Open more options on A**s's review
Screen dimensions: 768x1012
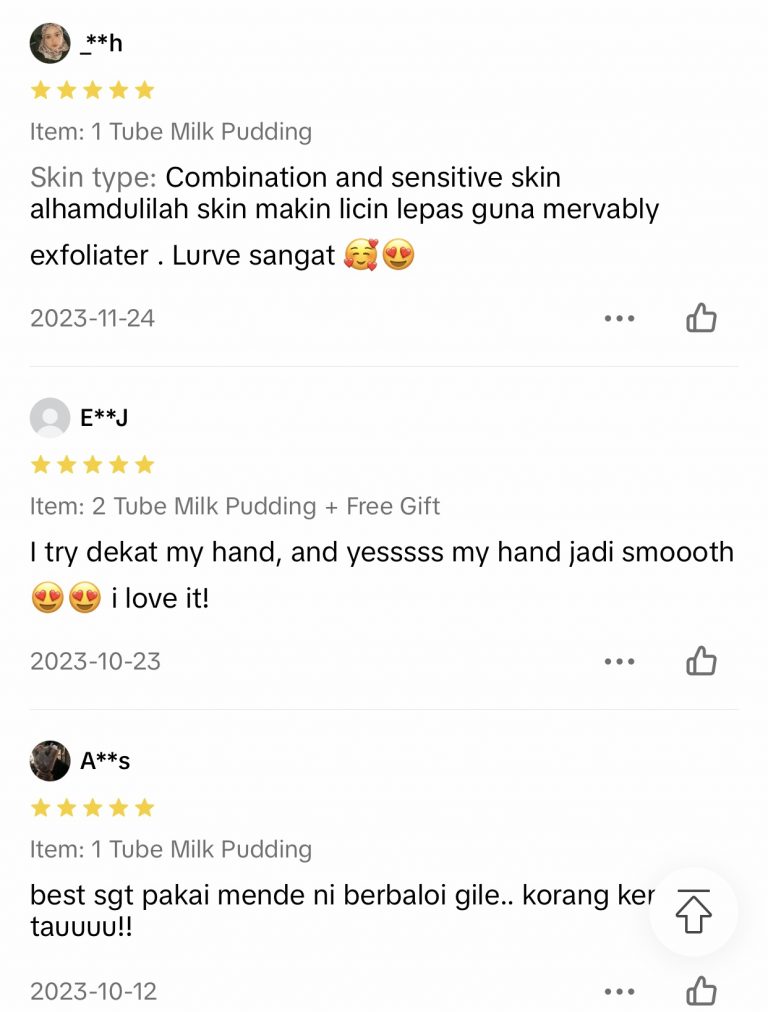619,991
